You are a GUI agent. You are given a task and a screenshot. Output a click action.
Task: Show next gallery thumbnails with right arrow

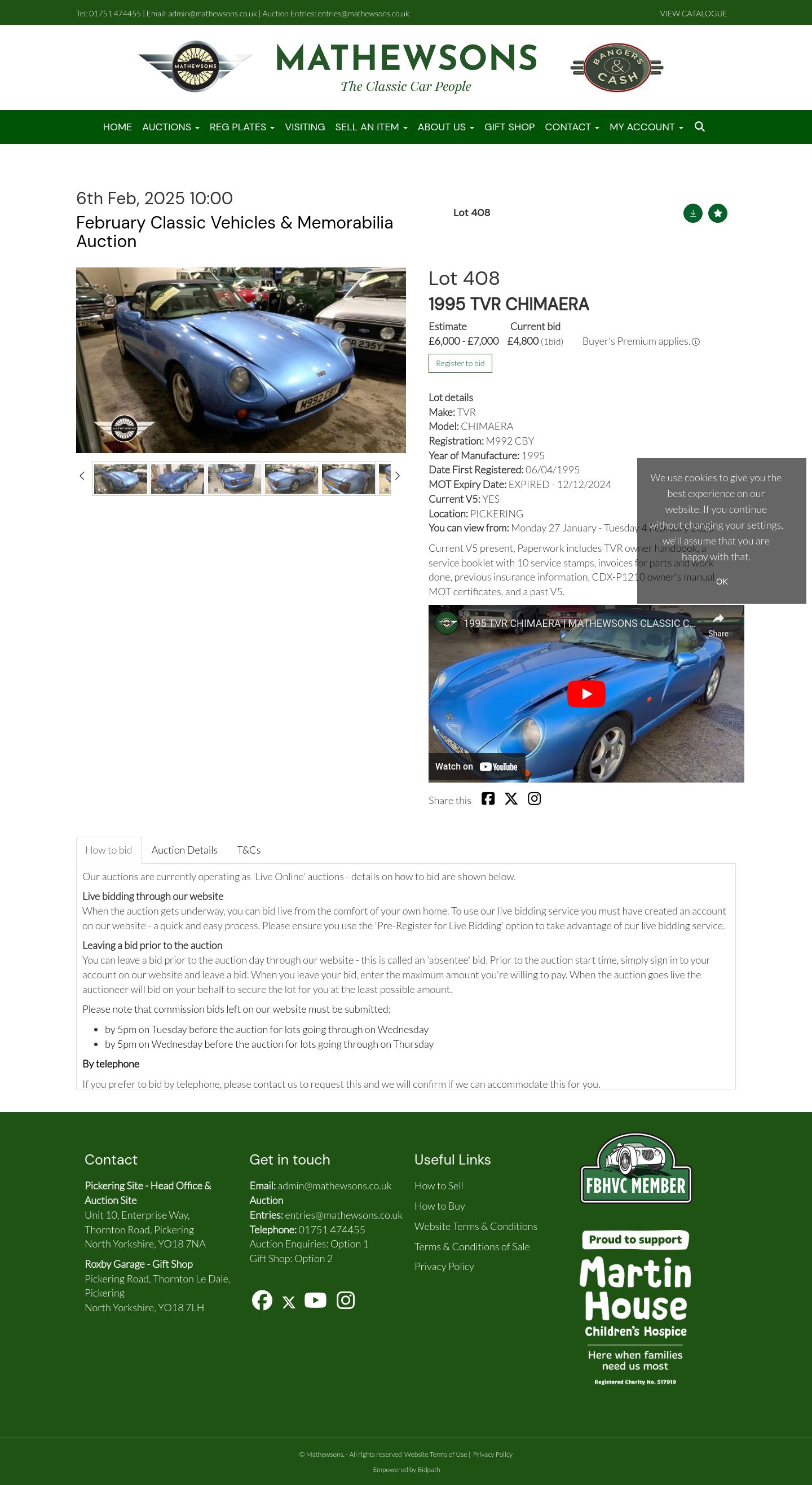point(397,476)
